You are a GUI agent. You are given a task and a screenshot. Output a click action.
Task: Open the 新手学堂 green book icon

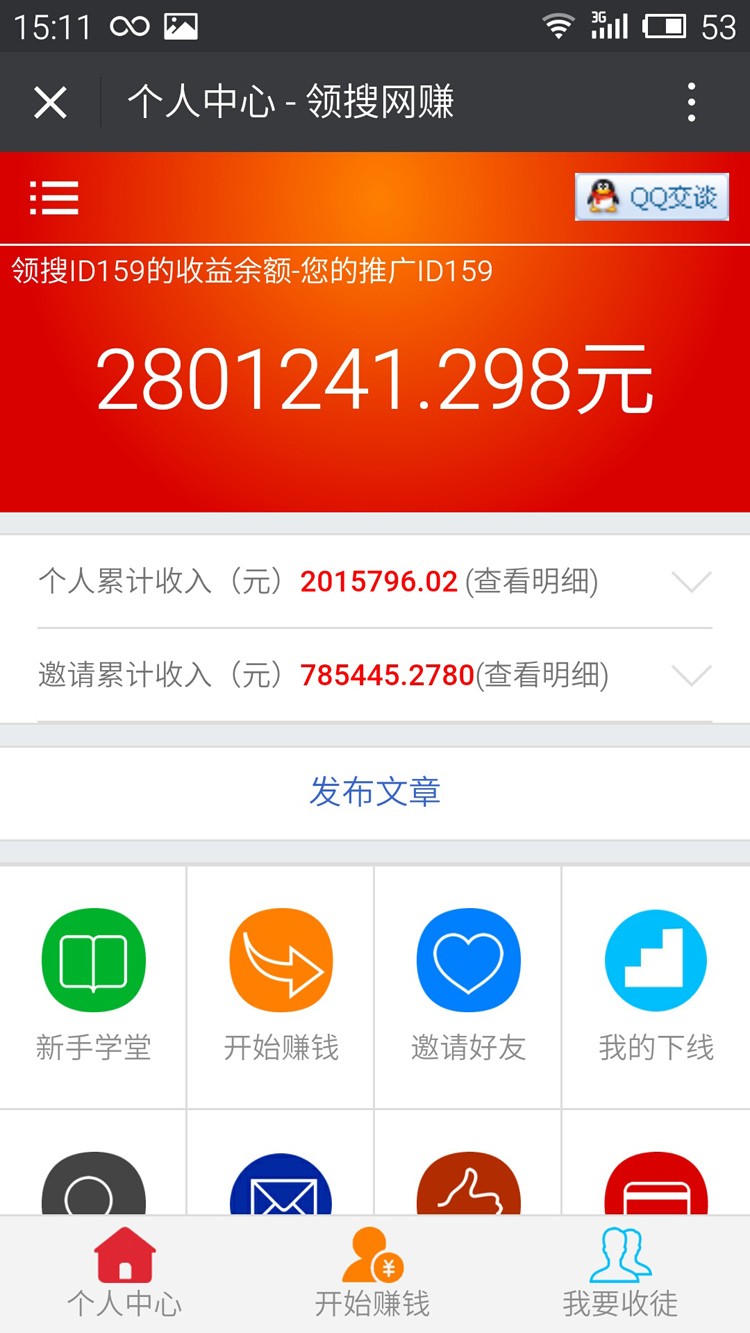point(93,958)
